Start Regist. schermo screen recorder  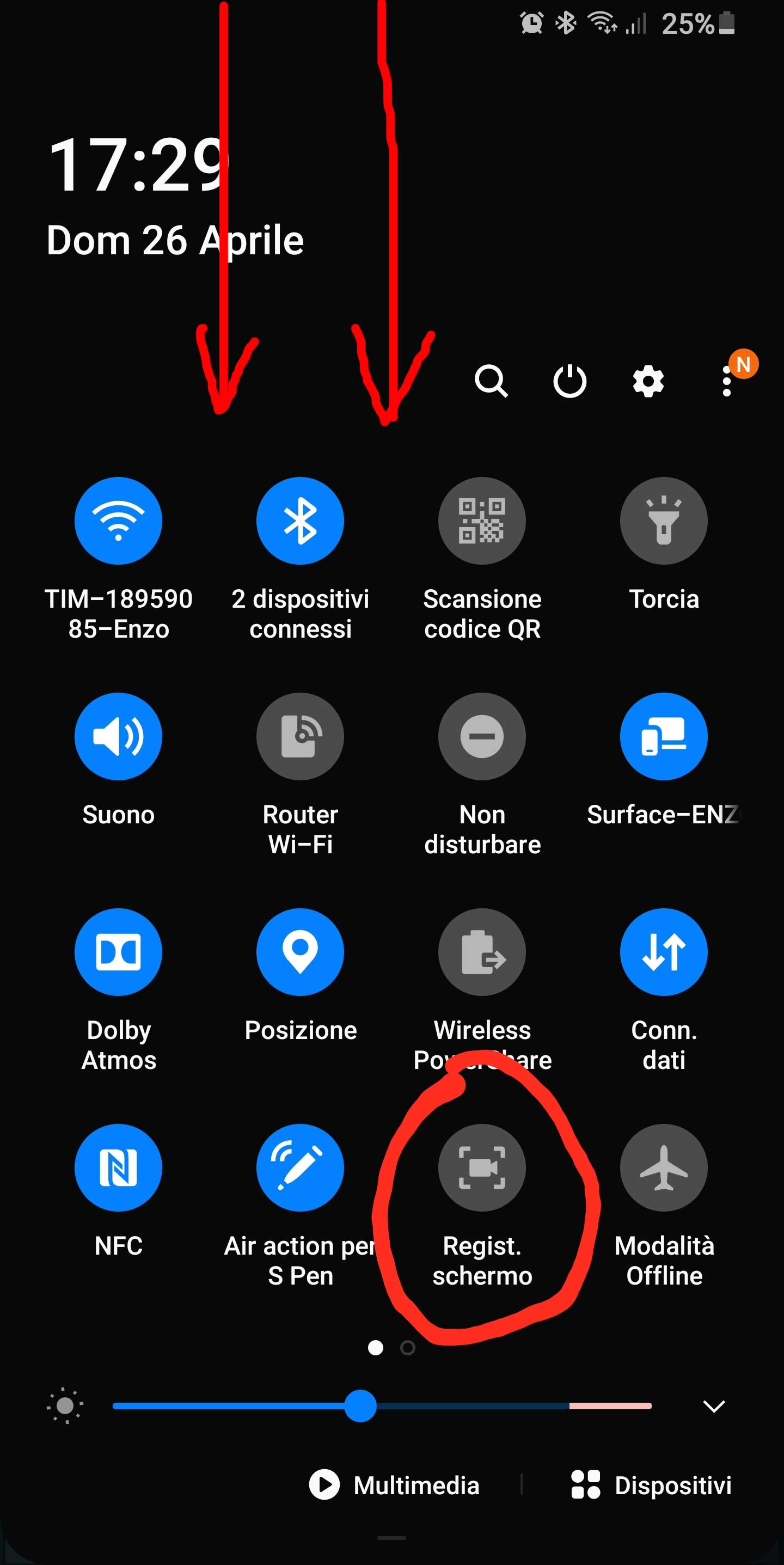(482, 1167)
